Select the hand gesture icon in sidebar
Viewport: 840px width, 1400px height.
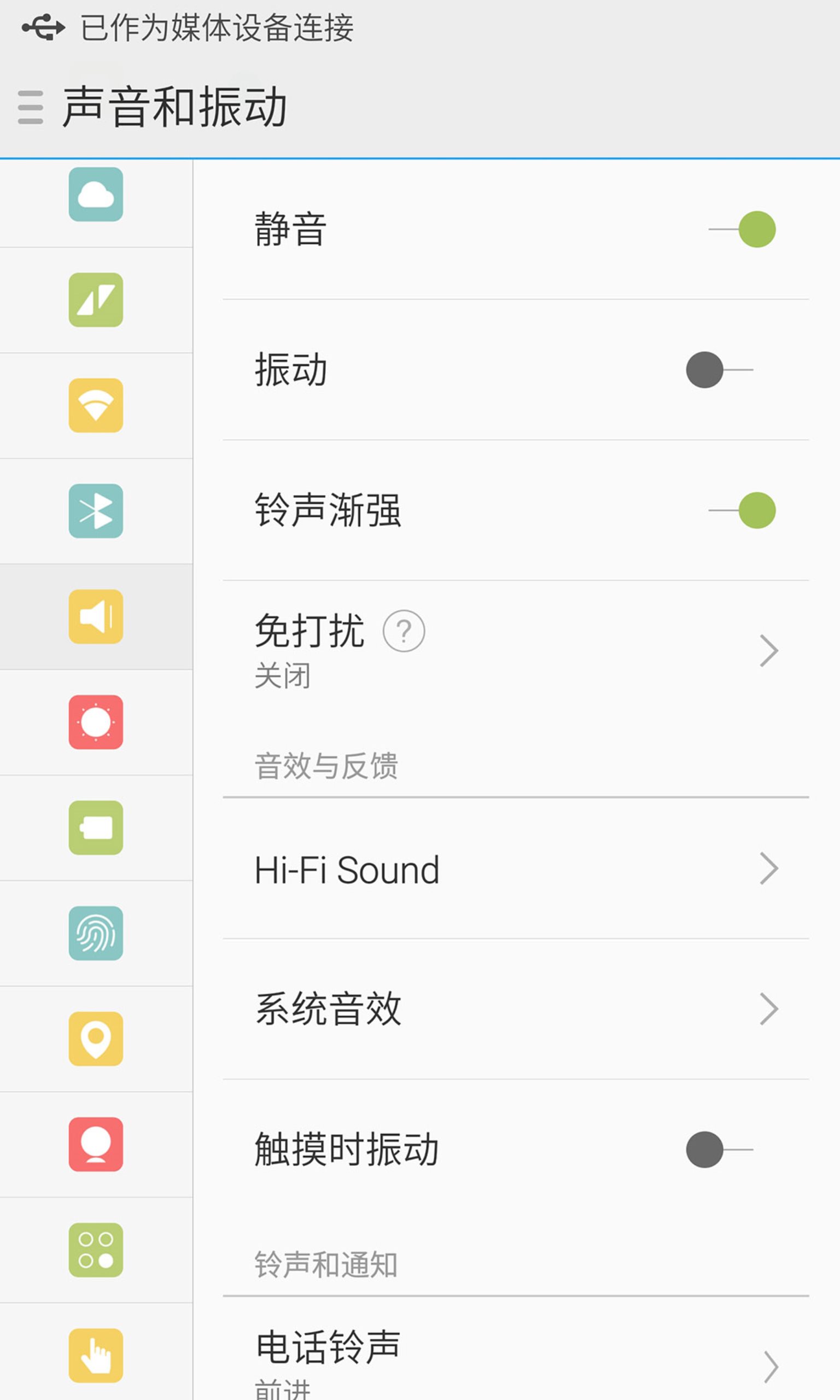point(96,1355)
